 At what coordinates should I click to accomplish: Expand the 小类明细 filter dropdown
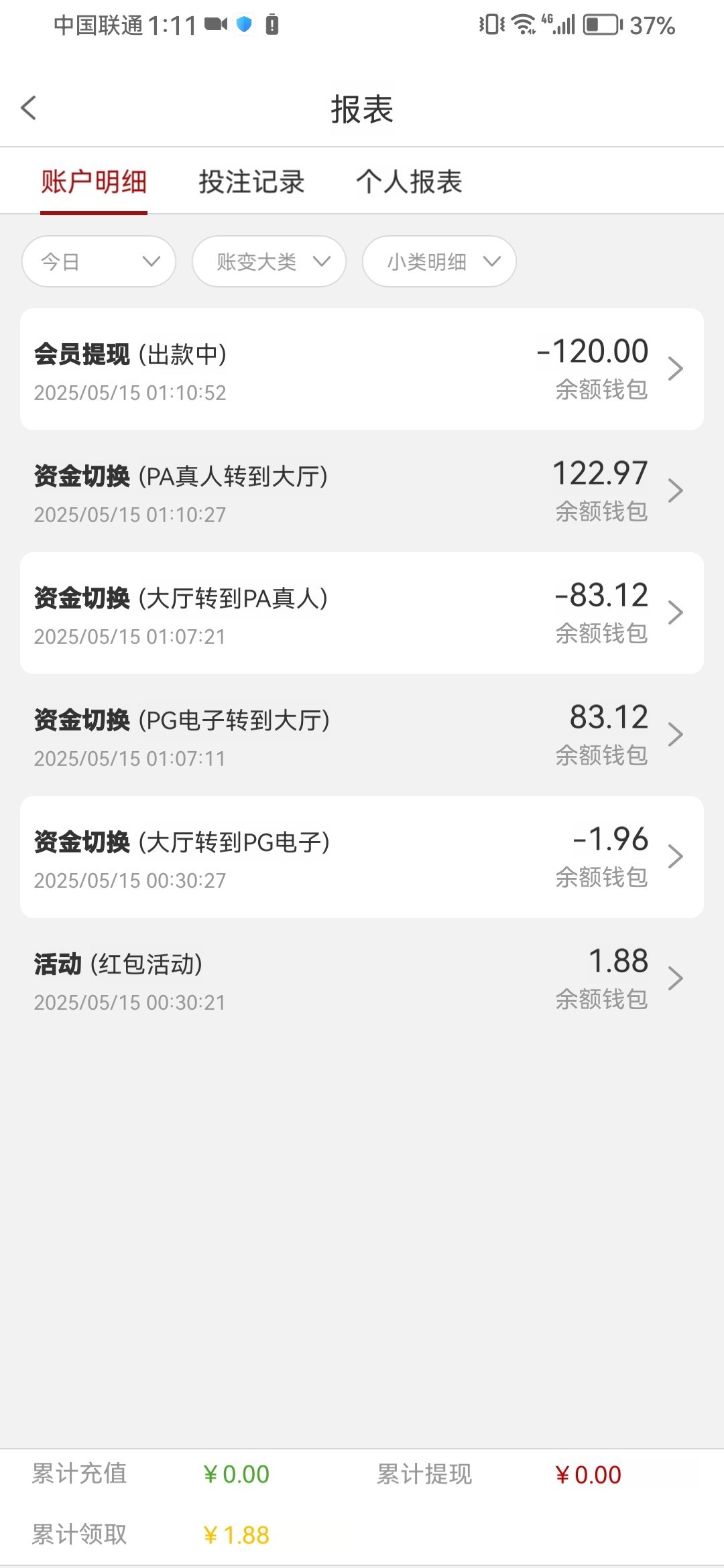(x=439, y=261)
